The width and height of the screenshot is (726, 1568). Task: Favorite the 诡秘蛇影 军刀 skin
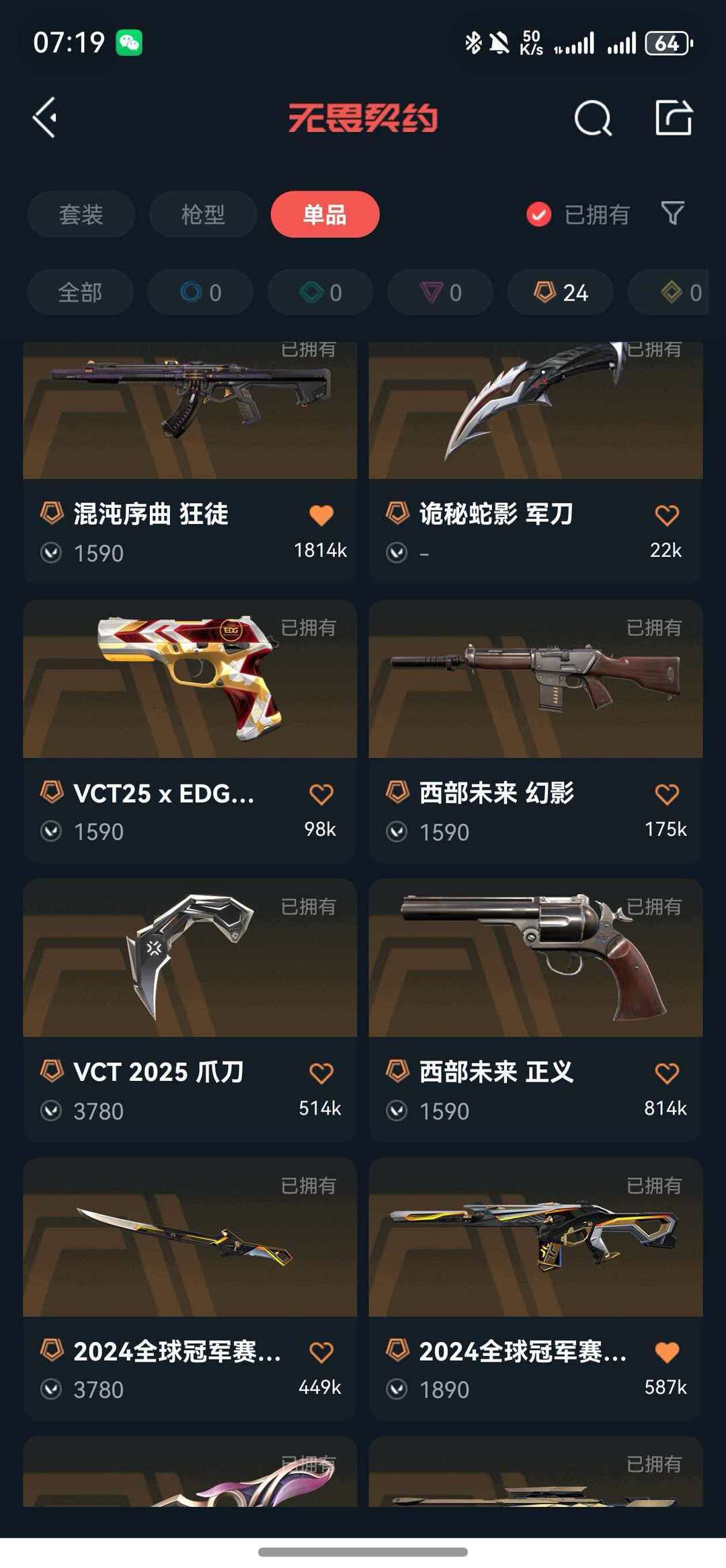(x=667, y=515)
